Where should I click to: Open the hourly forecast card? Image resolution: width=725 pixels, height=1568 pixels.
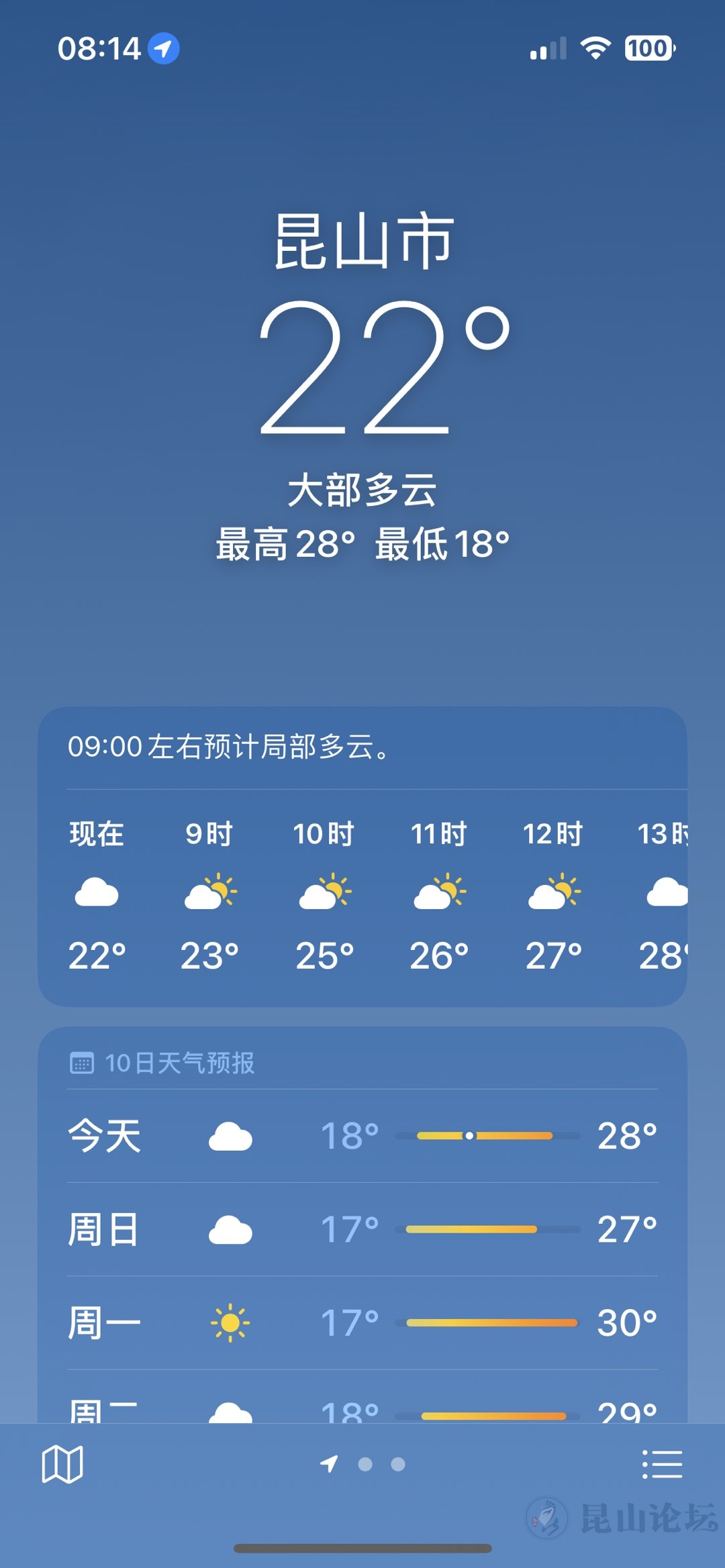tap(362, 892)
